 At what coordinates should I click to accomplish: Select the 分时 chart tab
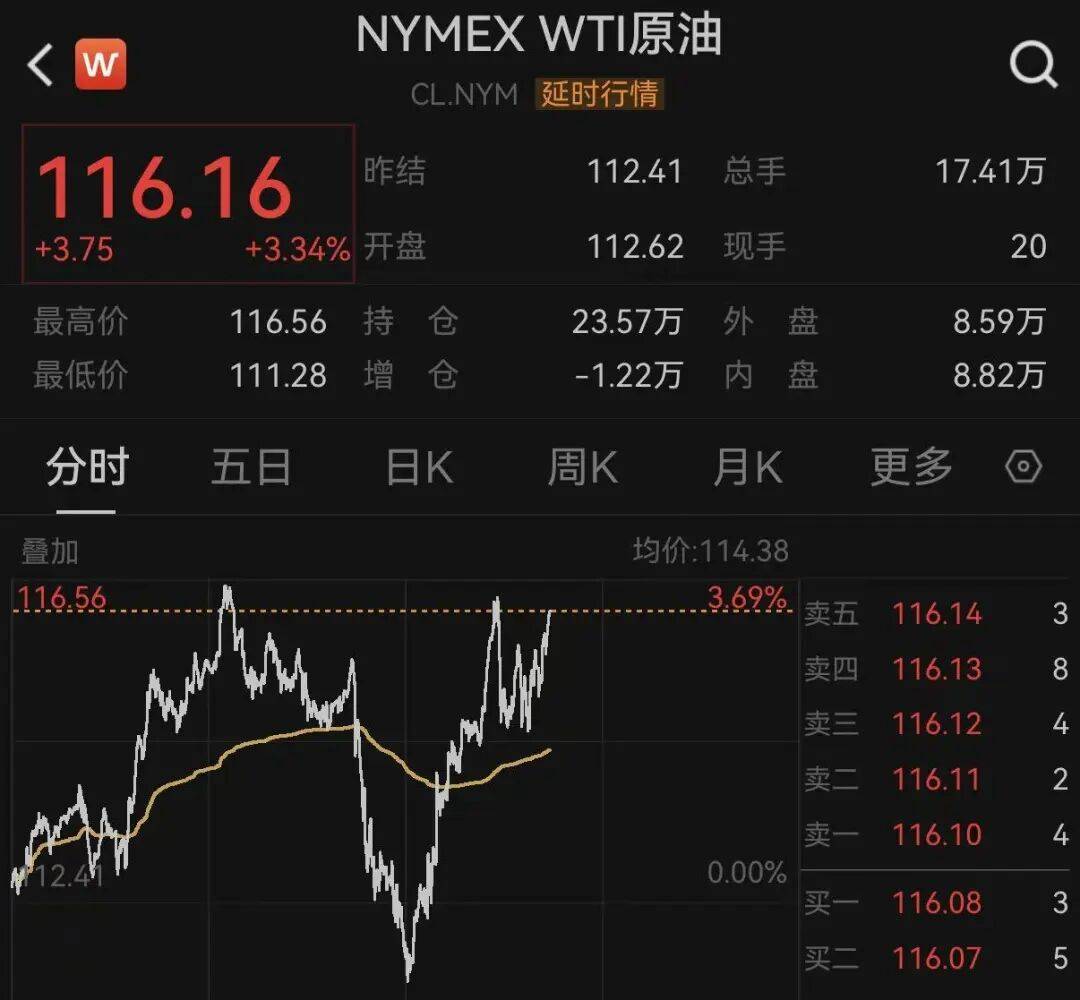tap(87, 467)
